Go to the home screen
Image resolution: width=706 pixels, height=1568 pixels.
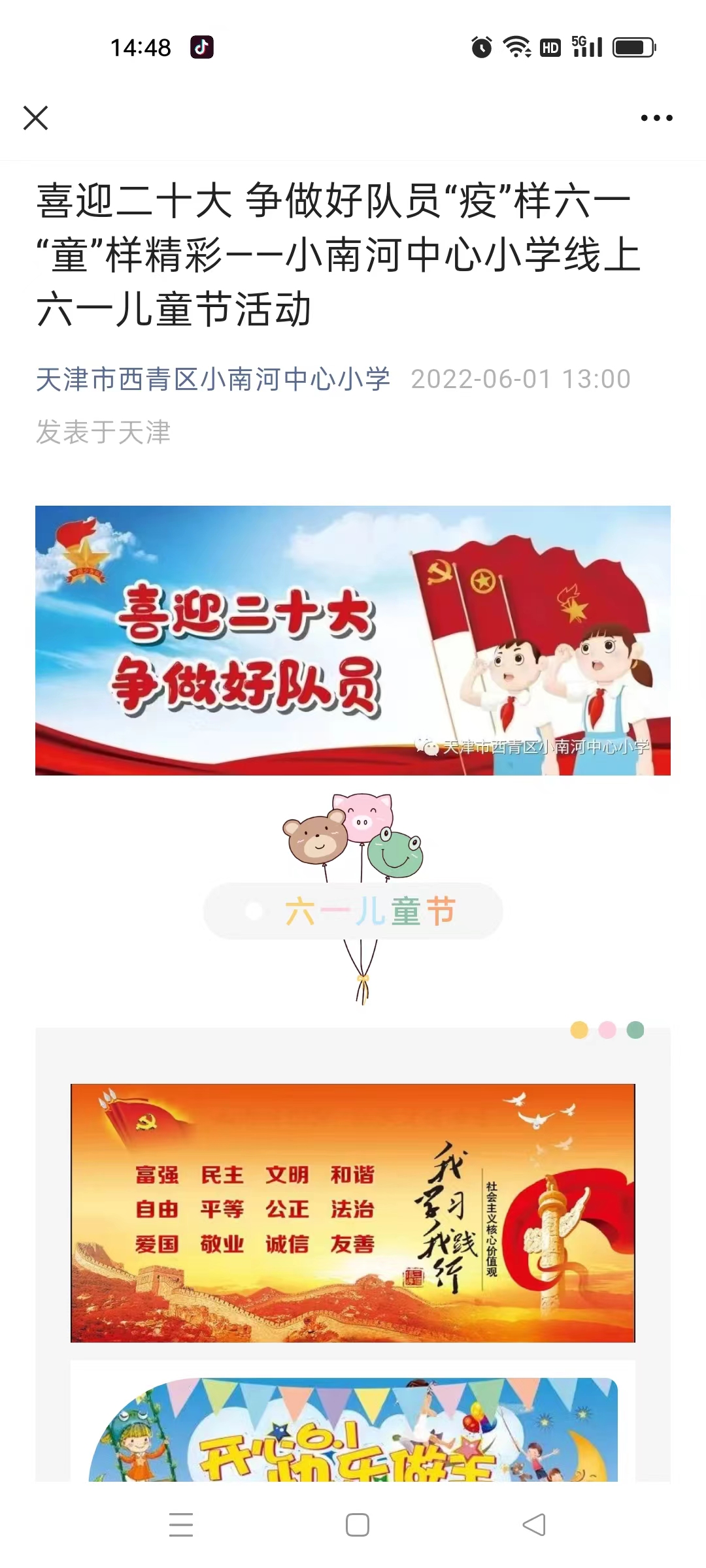[x=357, y=1525]
